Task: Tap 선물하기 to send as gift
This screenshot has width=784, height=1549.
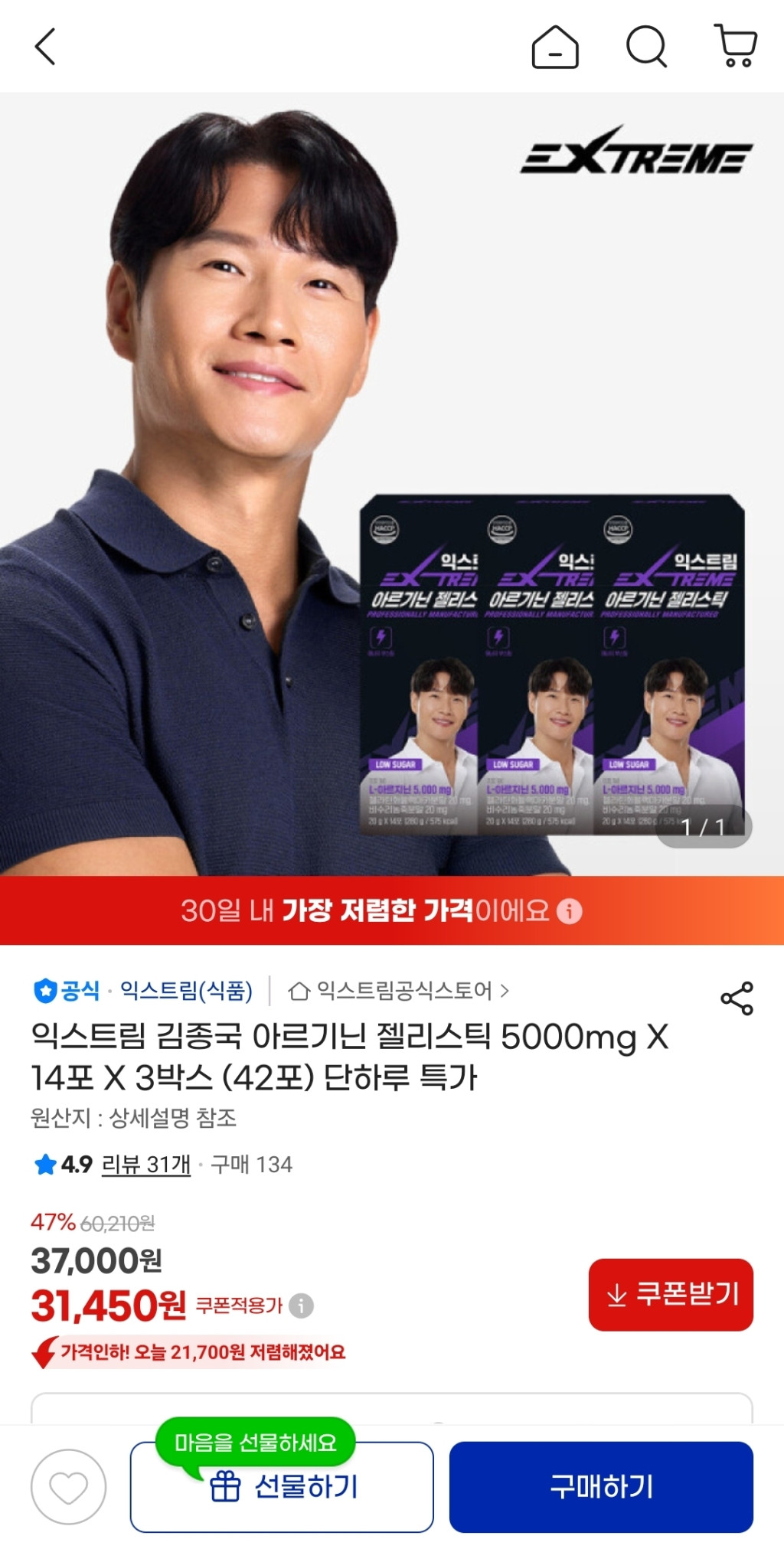Action: tap(282, 1487)
